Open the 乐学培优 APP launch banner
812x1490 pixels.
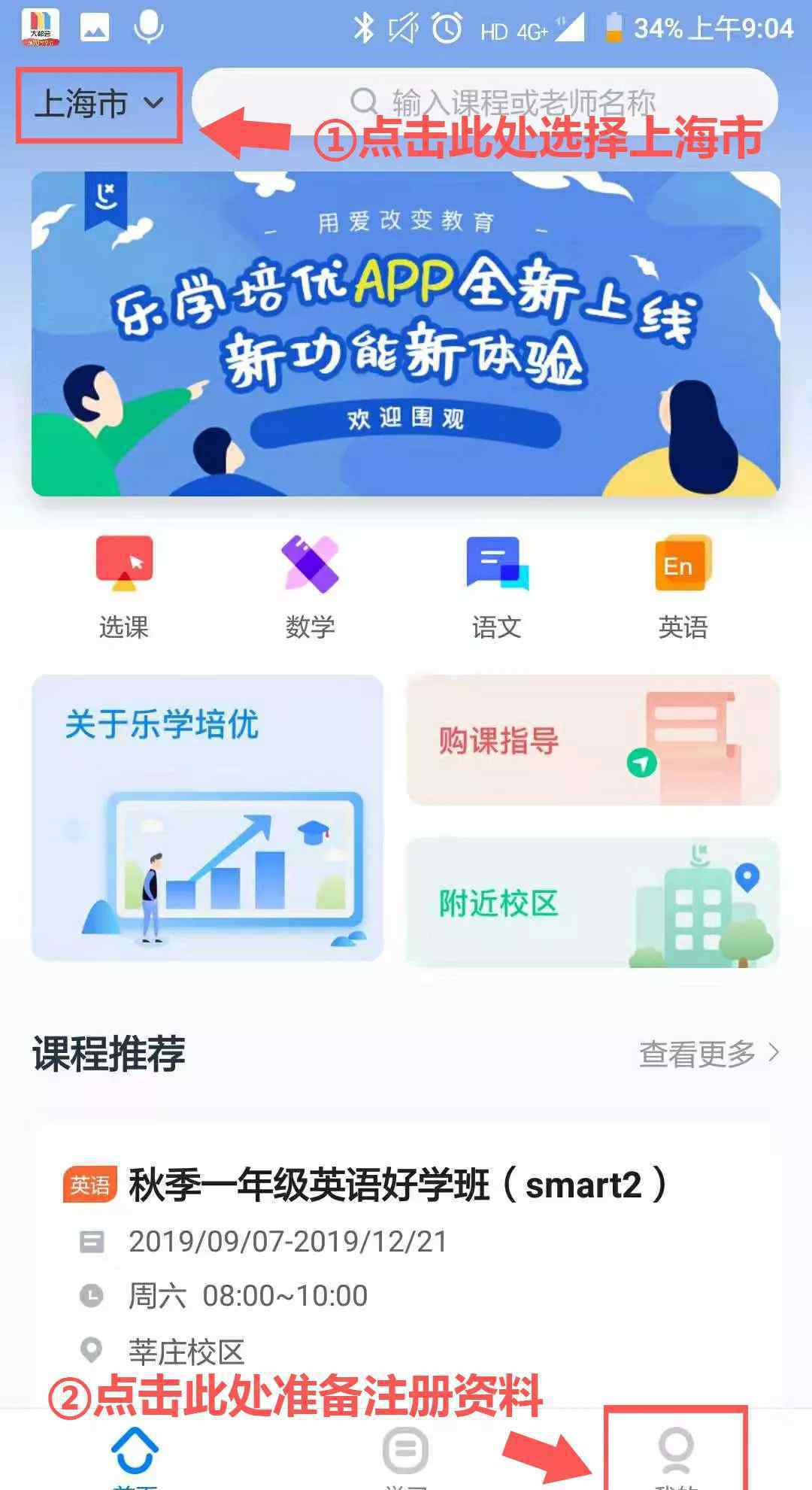pos(406,334)
